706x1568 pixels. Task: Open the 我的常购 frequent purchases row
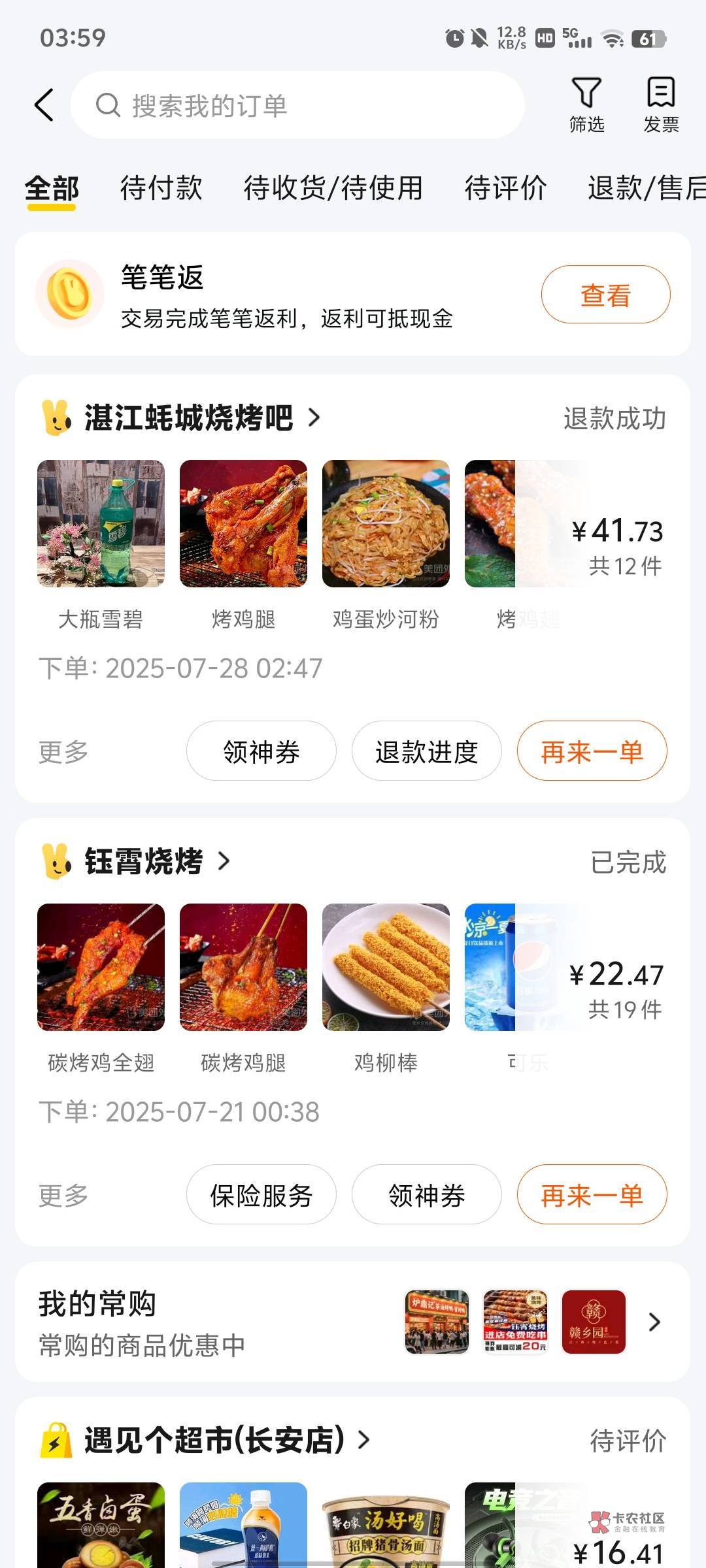tap(352, 1322)
